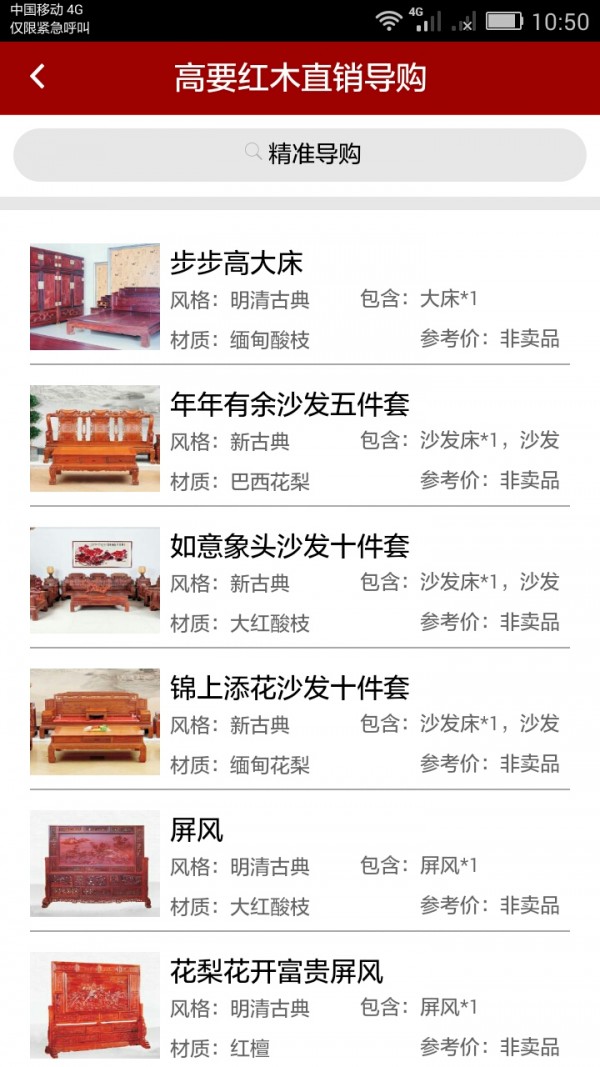Go back using the header arrow
Screen dimensions: 600x1067
[38, 77]
